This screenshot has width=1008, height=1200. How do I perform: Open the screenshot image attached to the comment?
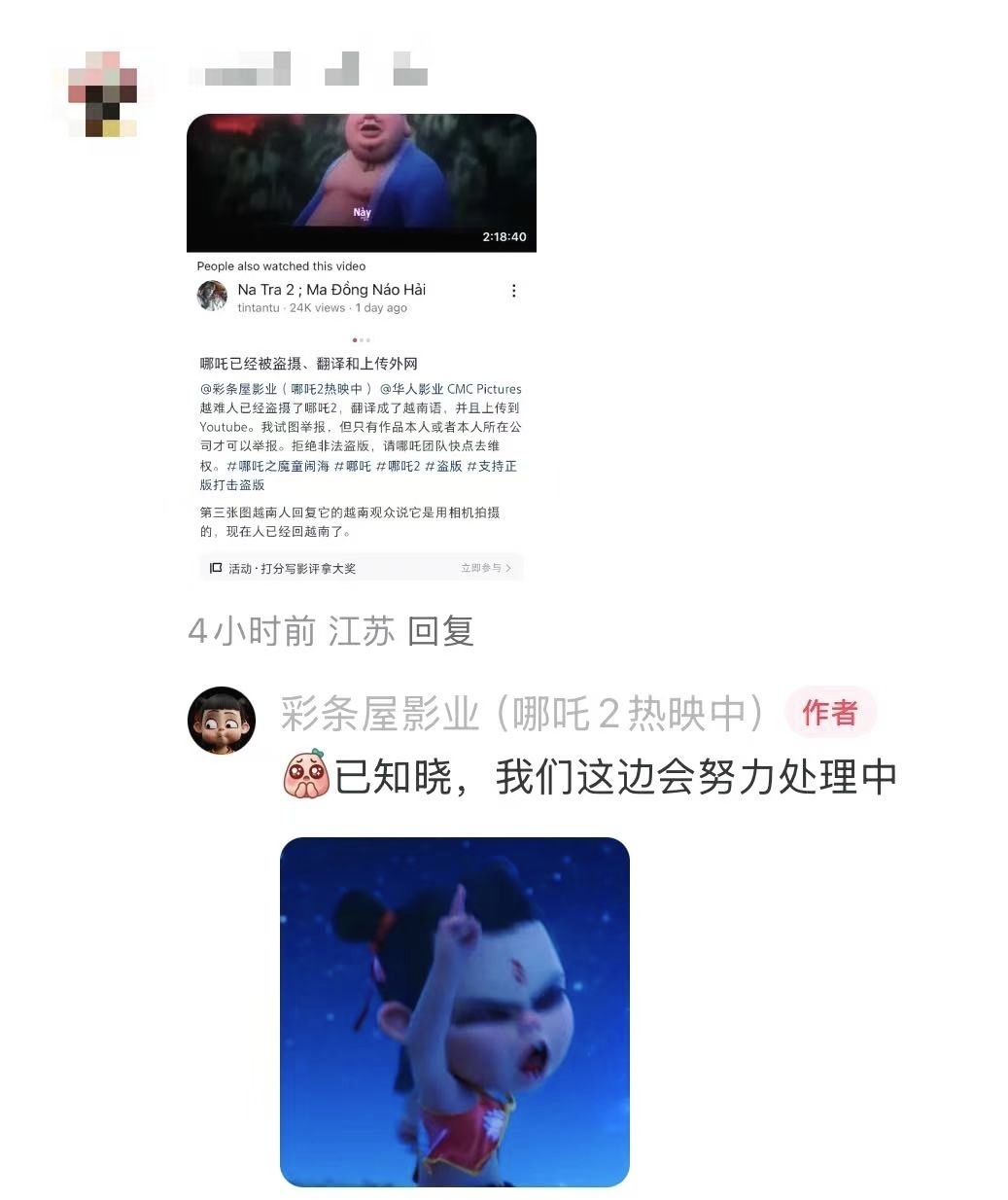361,347
